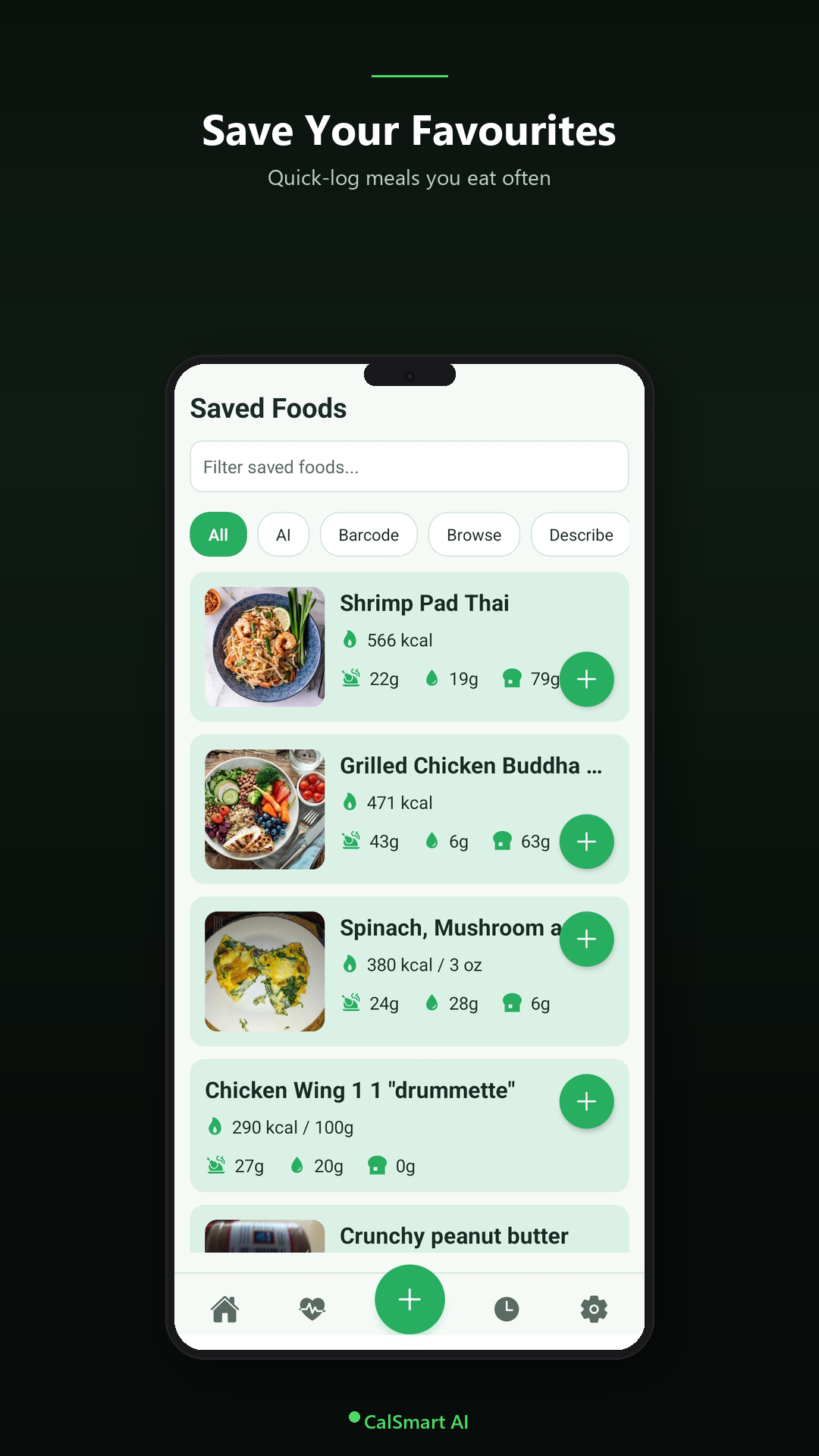This screenshot has width=819, height=1456.
Task: Quick-add Shrimp Pad Thai with its plus button
Action: 586,679
